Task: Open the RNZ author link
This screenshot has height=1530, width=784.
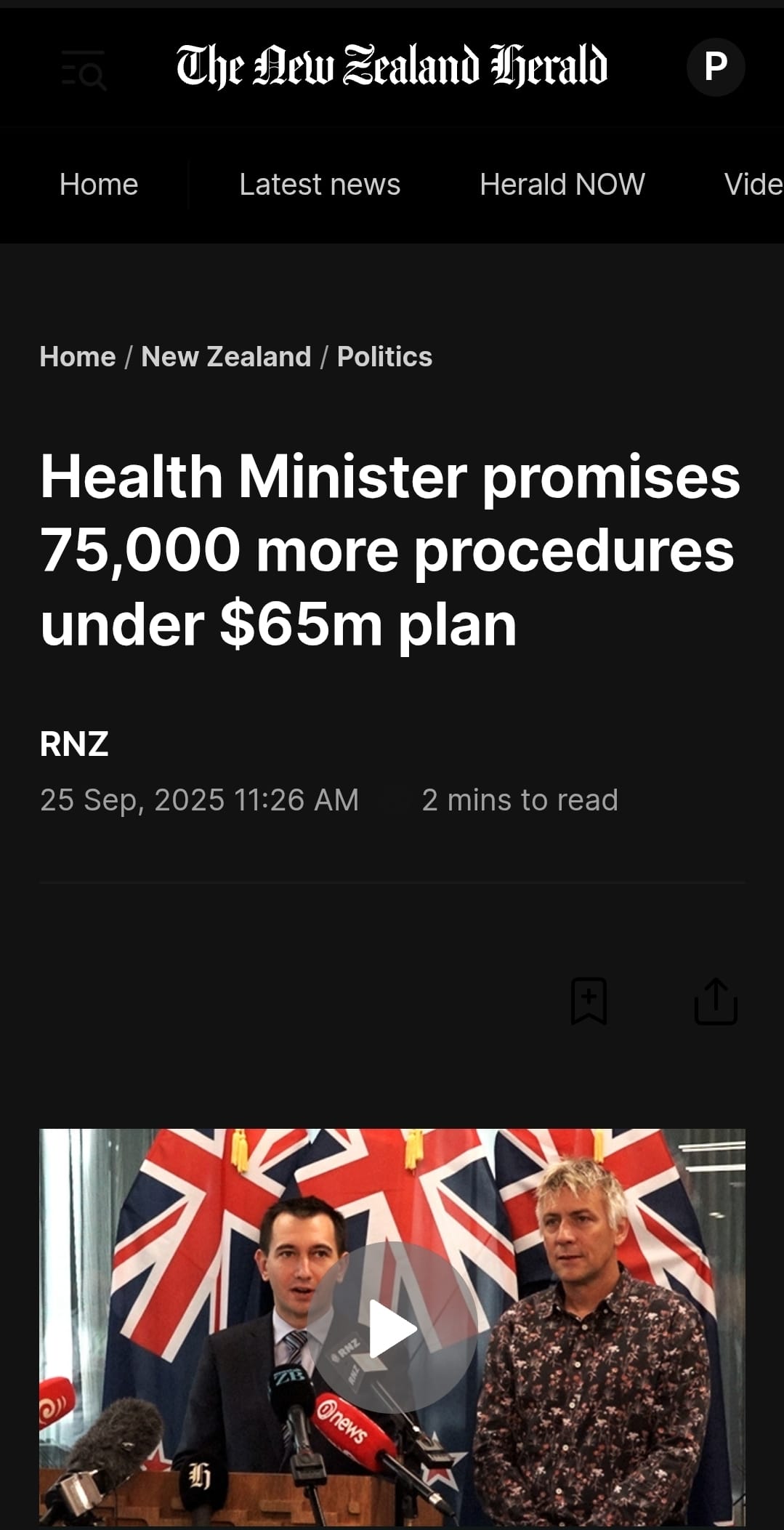Action: 74,744
